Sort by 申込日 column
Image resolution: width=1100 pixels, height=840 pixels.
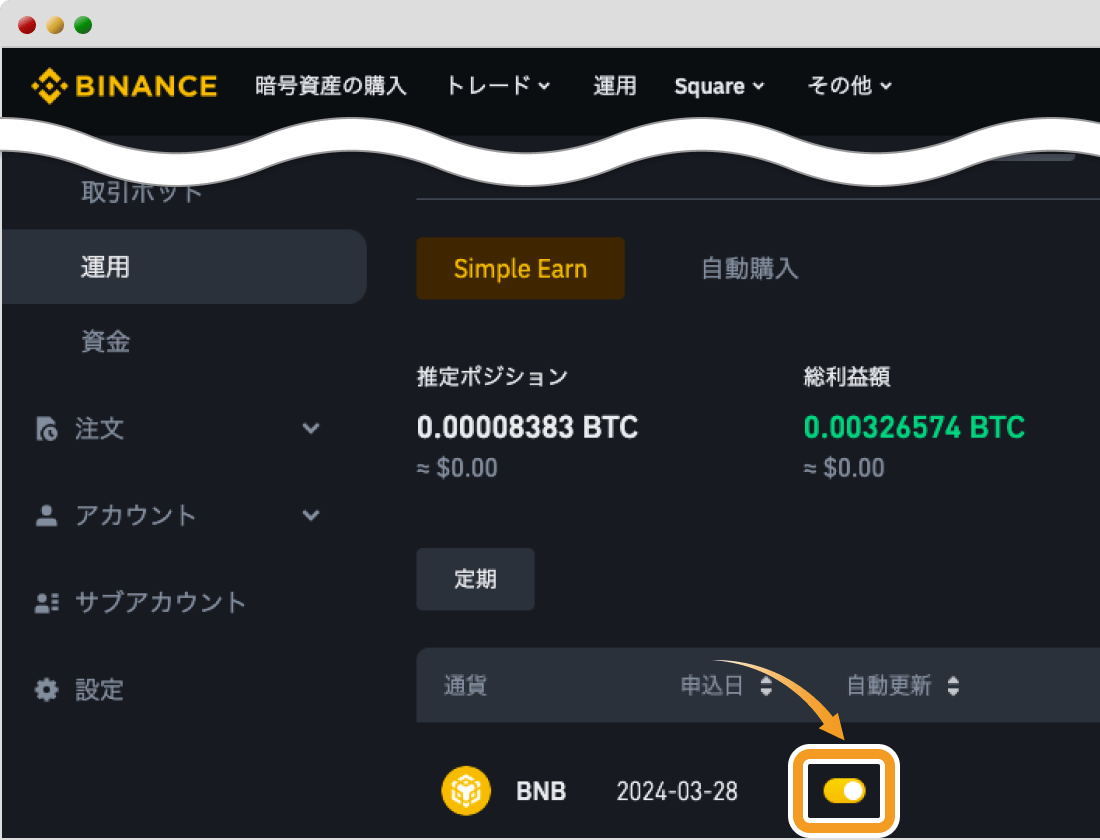click(x=726, y=686)
